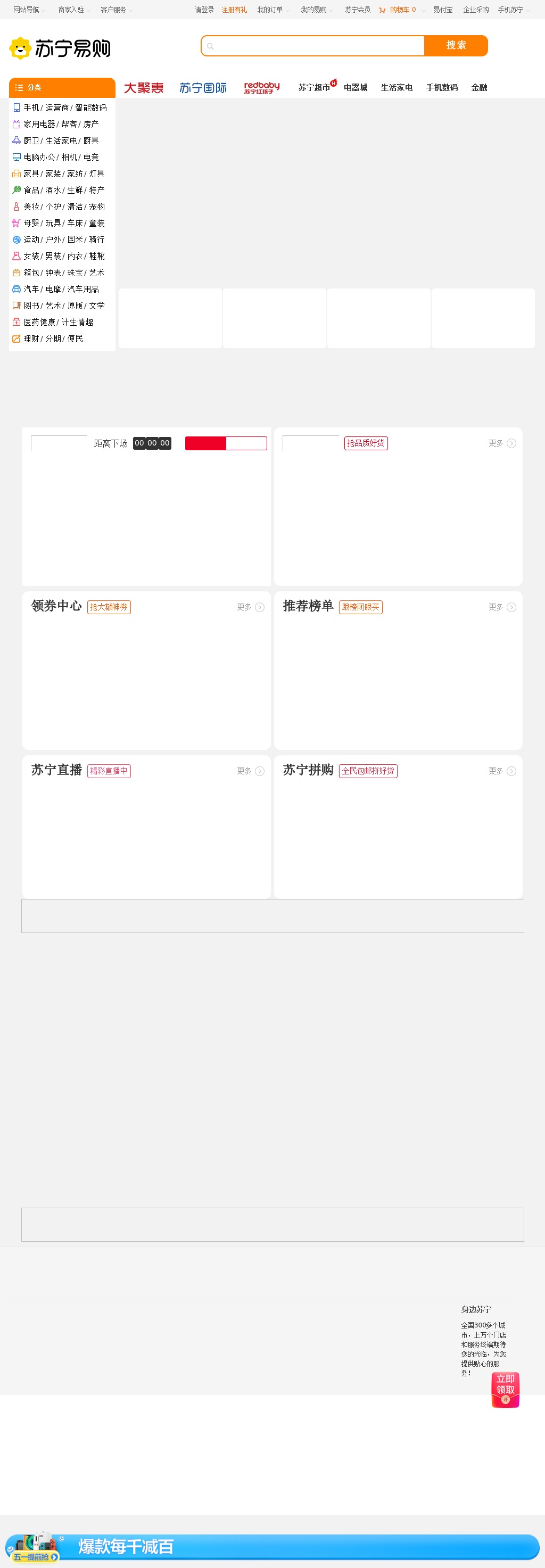Open 注册有礼 registration link
545x1568 pixels.
pyautogui.click(x=234, y=10)
